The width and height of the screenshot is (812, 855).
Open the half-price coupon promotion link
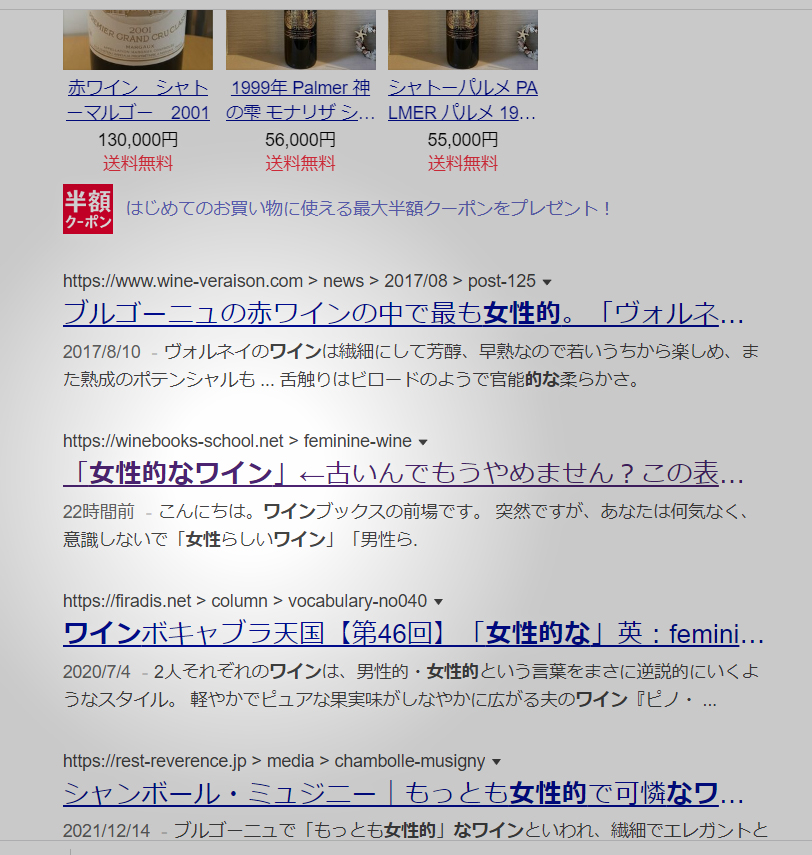point(368,208)
